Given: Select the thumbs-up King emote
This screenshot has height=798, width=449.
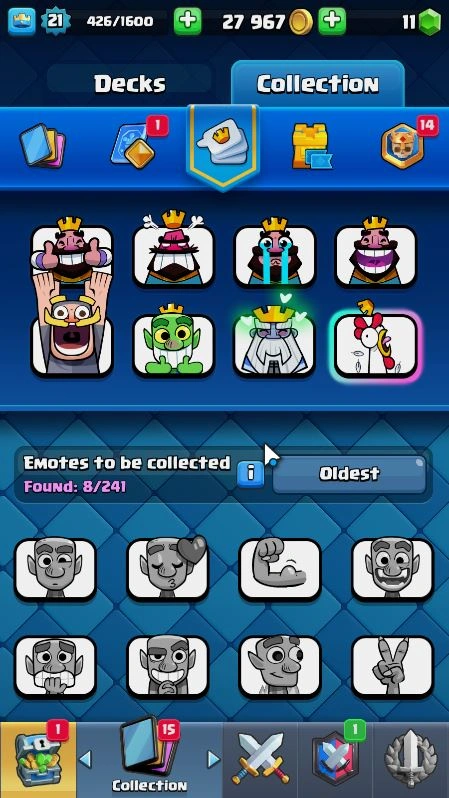Looking at the screenshot, I should (72, 253).
